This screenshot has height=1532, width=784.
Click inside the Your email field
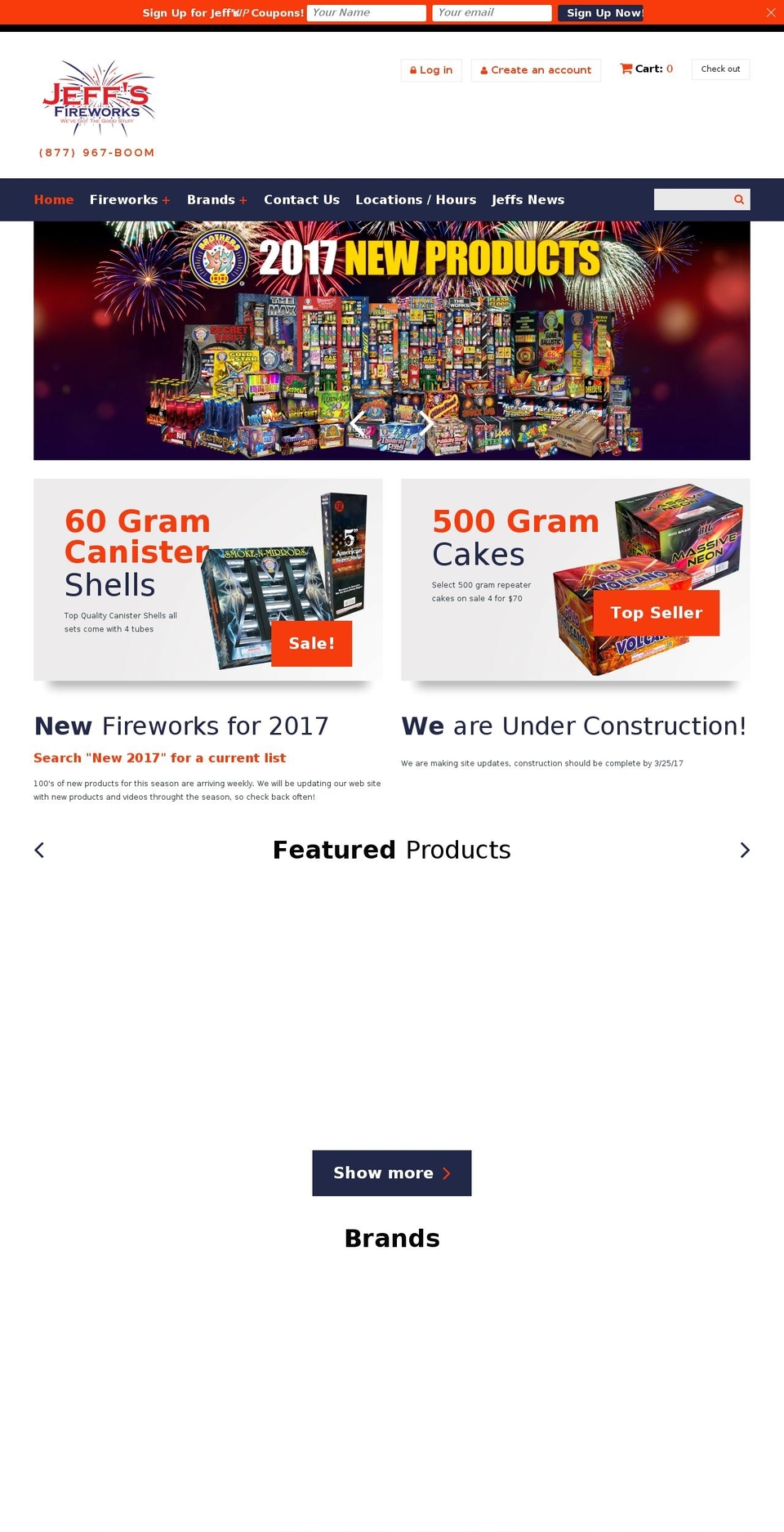[492, 12]
